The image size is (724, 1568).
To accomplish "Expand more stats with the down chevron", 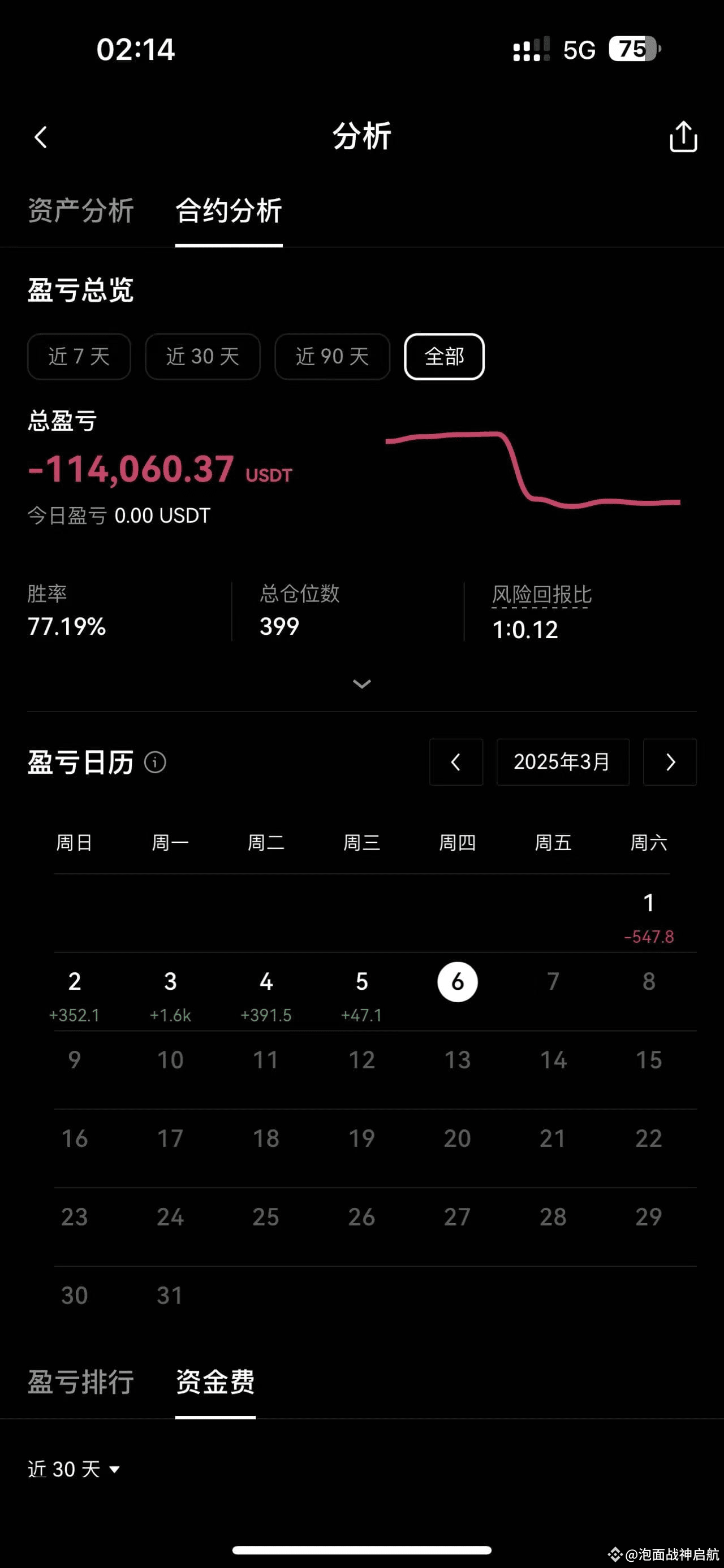I will [361, 684].
